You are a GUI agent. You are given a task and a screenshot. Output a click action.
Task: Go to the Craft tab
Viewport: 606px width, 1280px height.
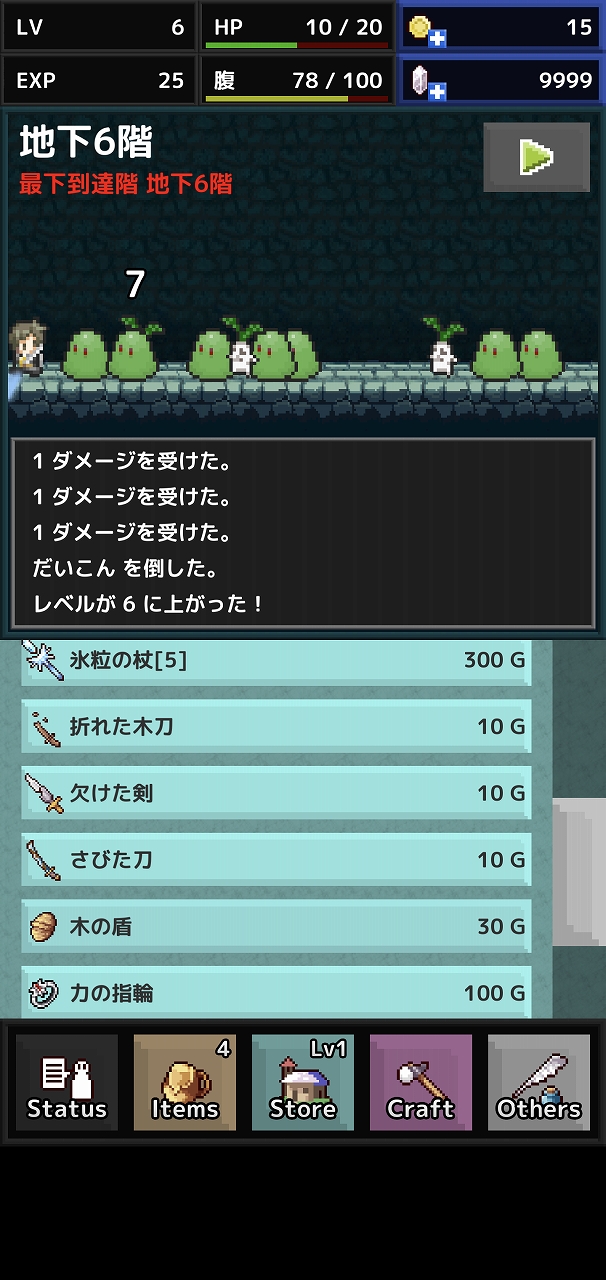(x=421, y=1083)
